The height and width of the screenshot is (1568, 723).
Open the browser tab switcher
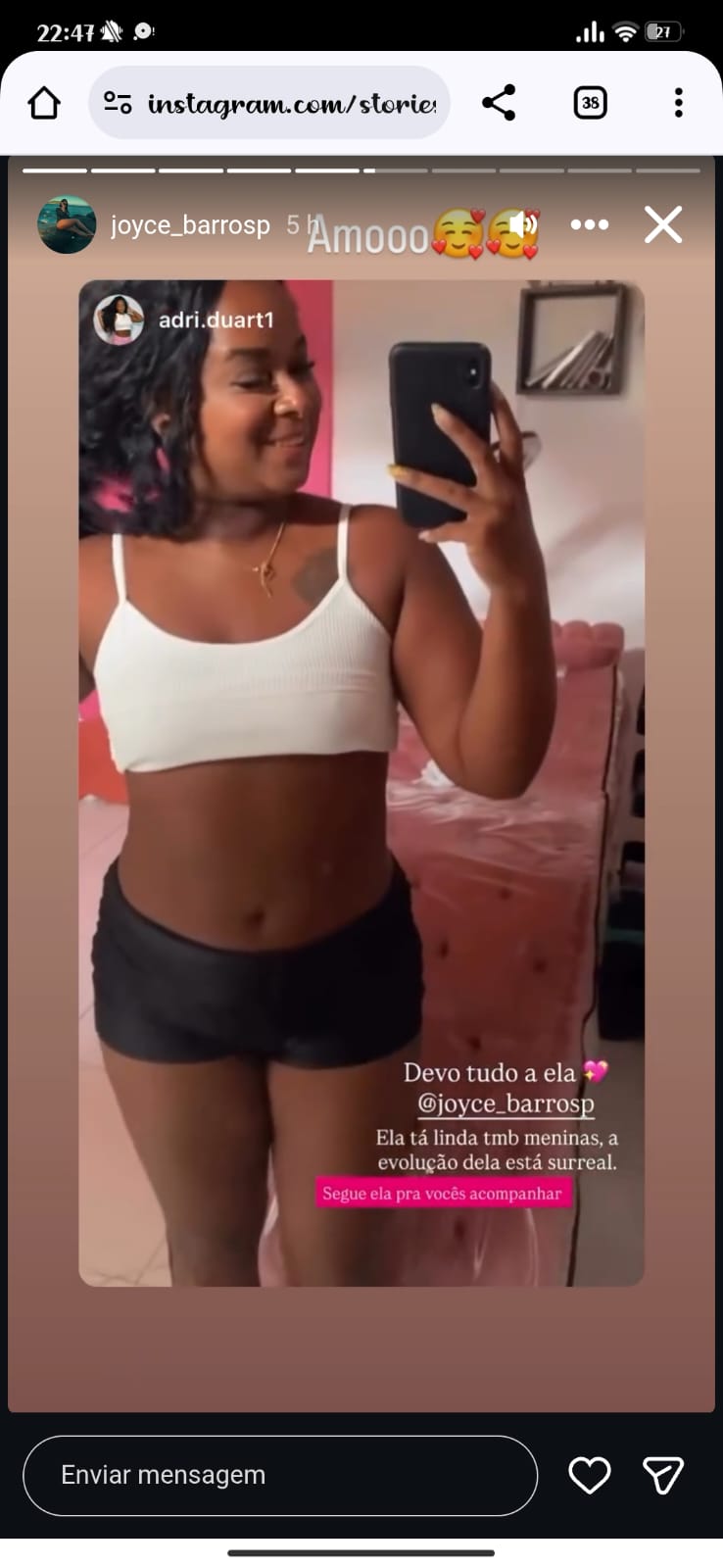590,103
